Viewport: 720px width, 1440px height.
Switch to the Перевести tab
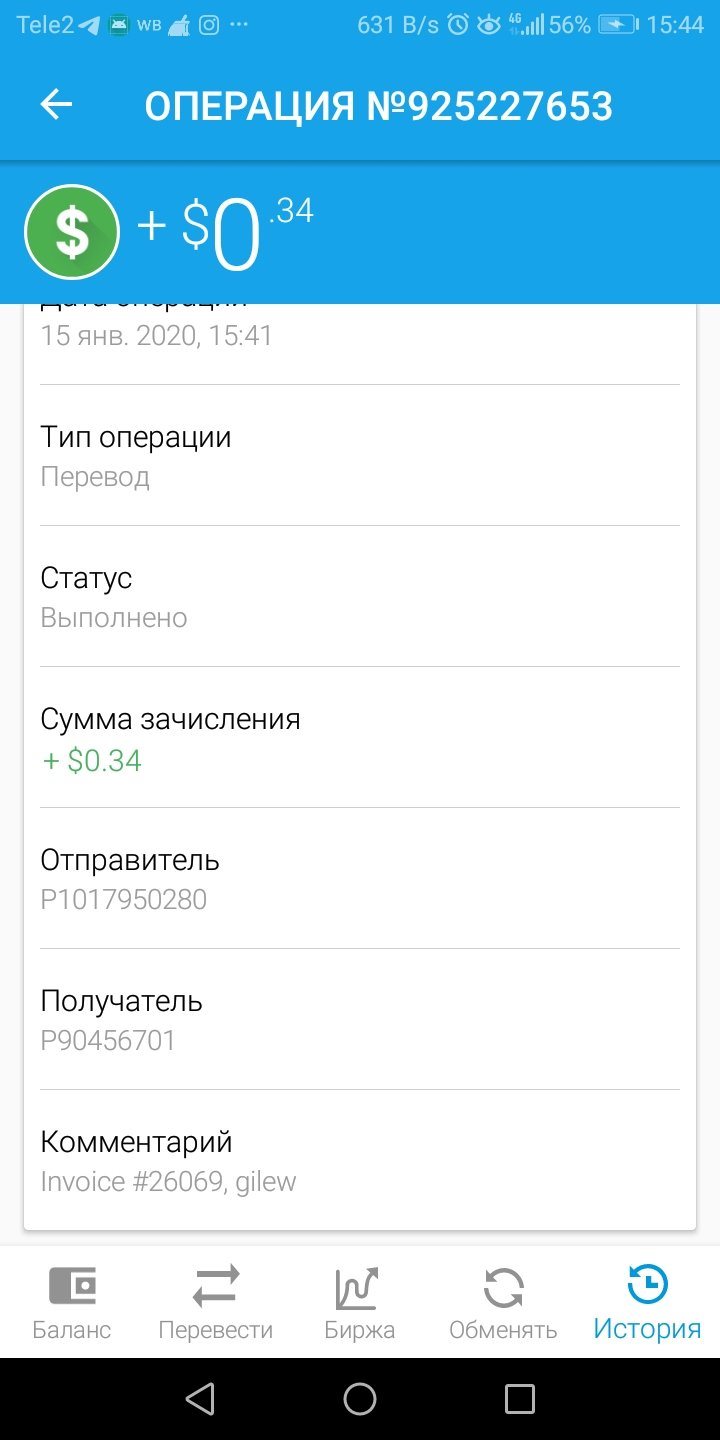(216, 1302)
